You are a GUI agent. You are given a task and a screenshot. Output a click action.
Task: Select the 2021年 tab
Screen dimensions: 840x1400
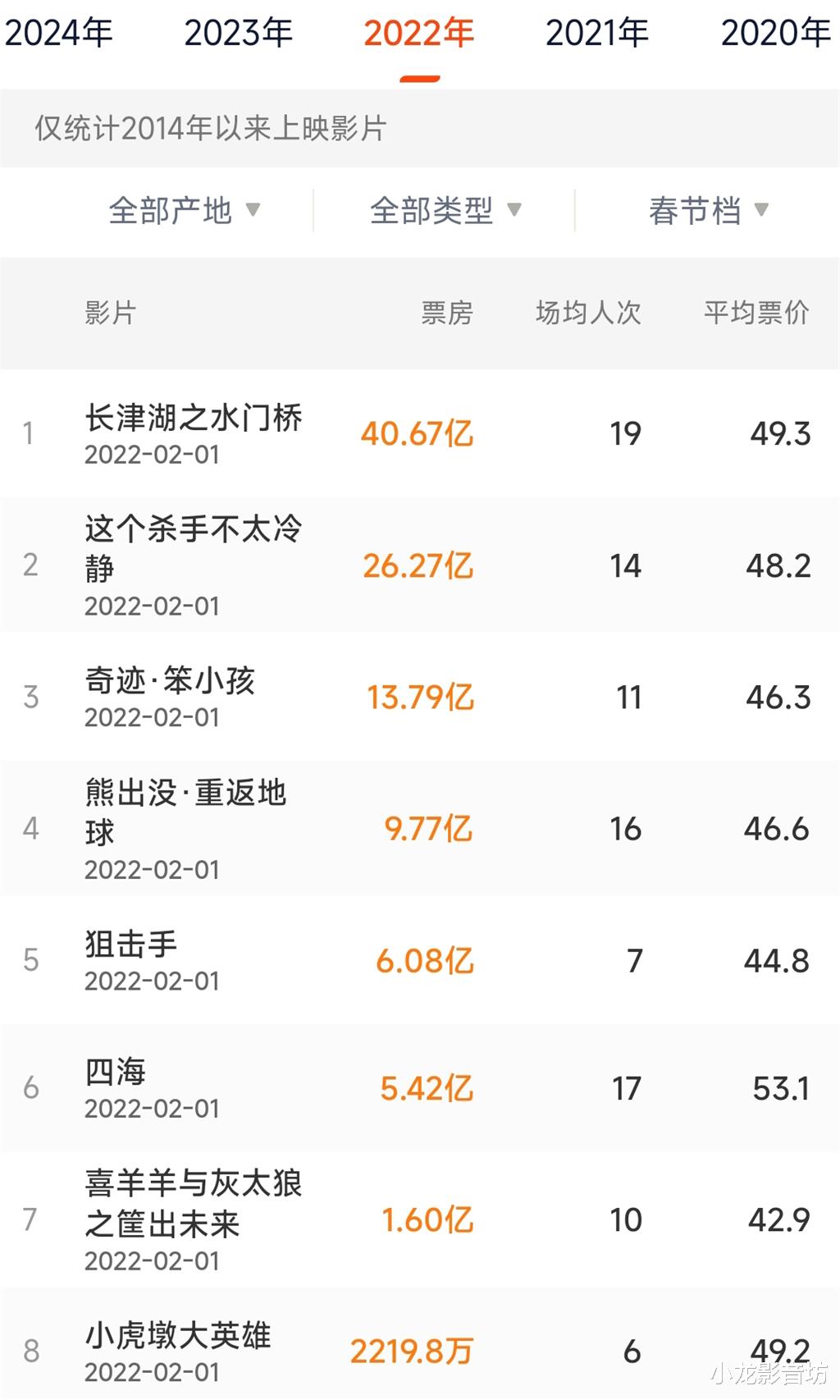597,34
